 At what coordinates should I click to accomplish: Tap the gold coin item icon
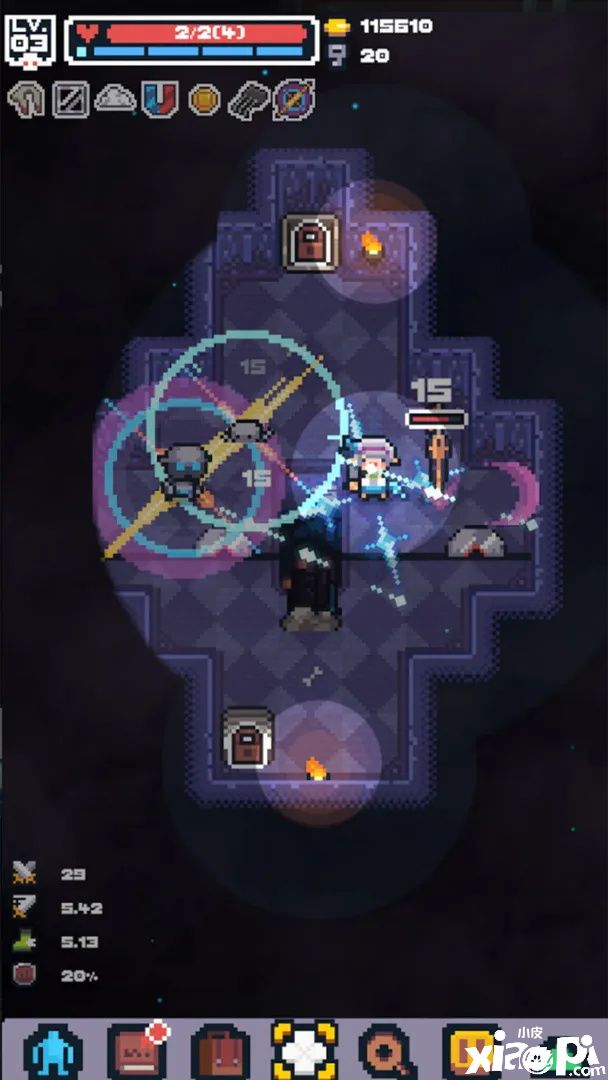pyautogui.click(x=204, y=99)
